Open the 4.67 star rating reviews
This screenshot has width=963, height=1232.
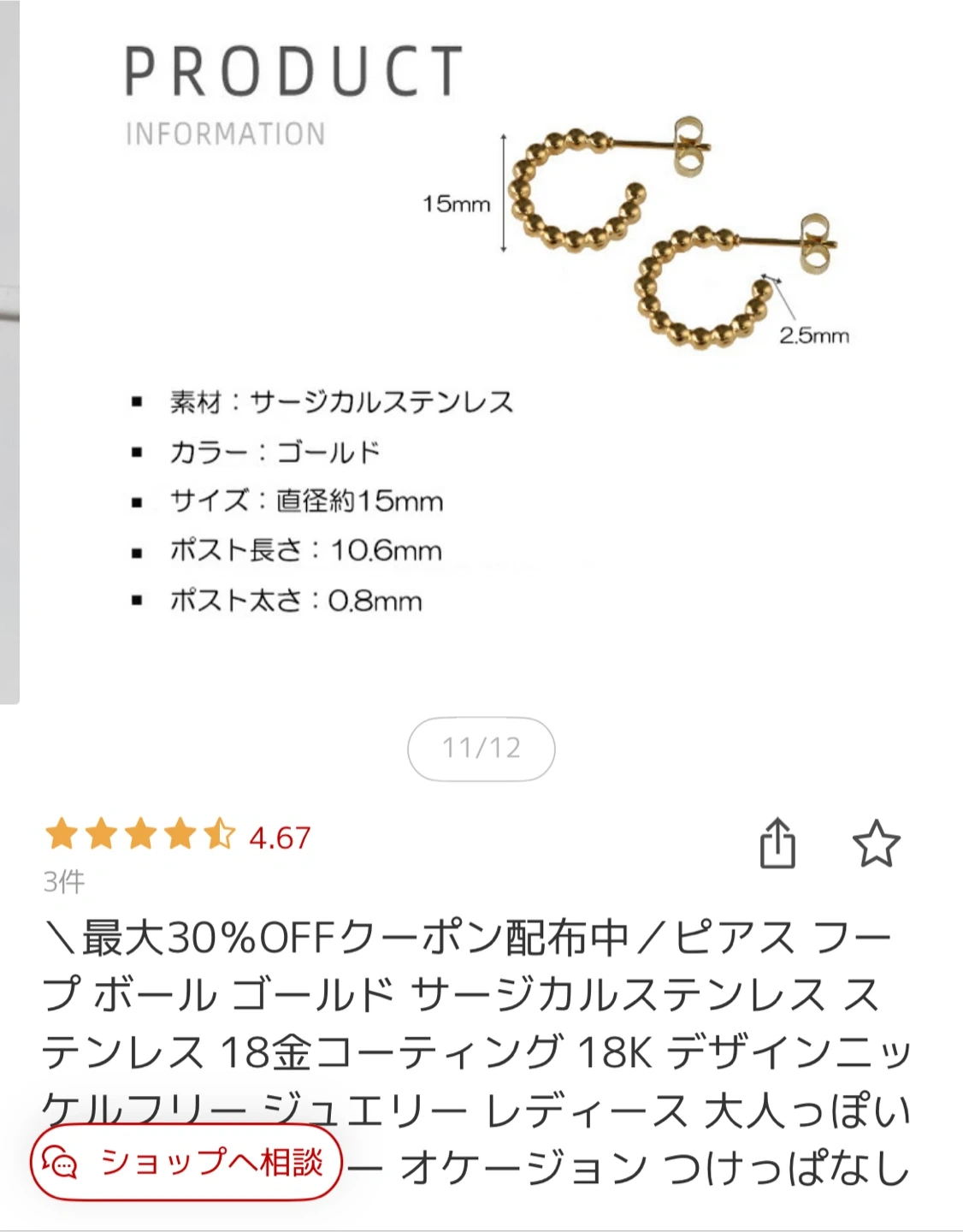pos(178,836)
